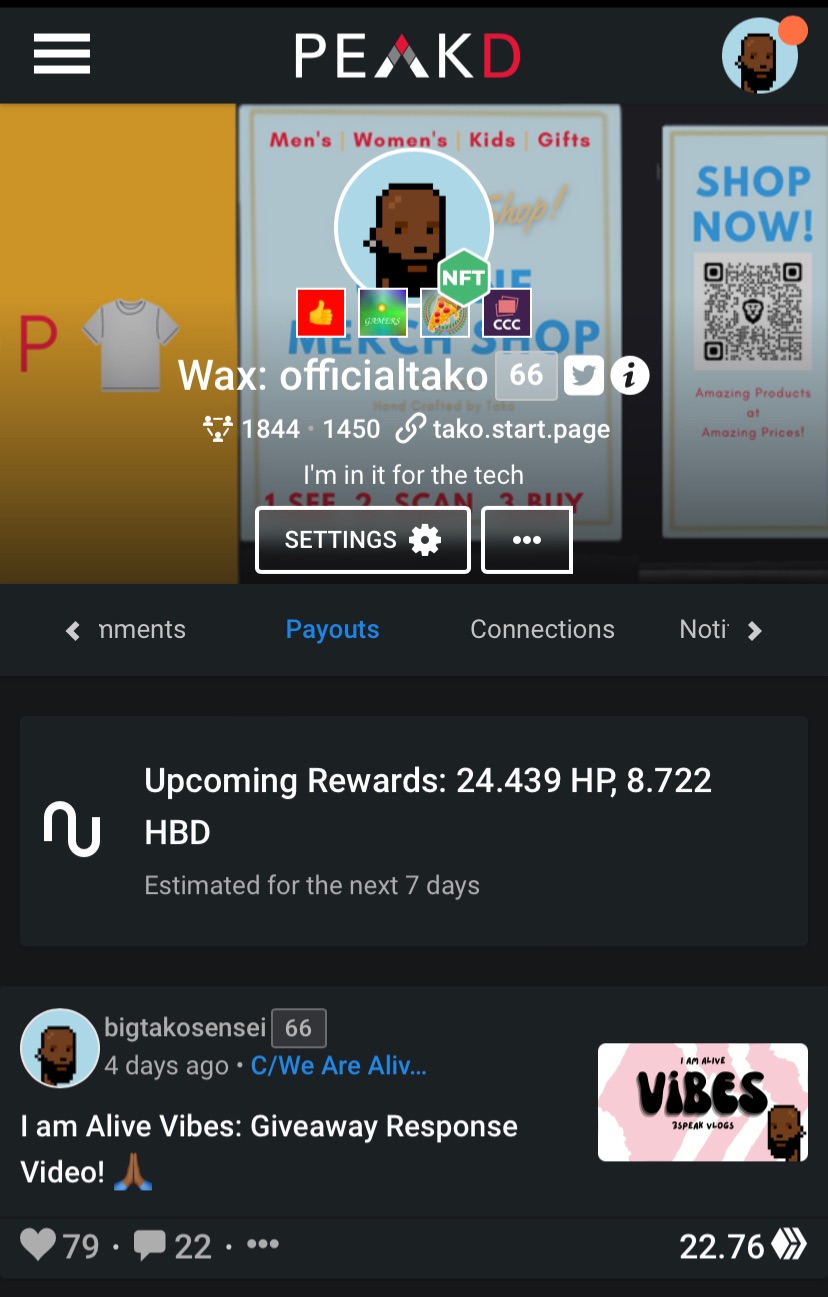828x1297 pixels.
Task: Show more tabs with right arrow
Action: coord(755,630)
